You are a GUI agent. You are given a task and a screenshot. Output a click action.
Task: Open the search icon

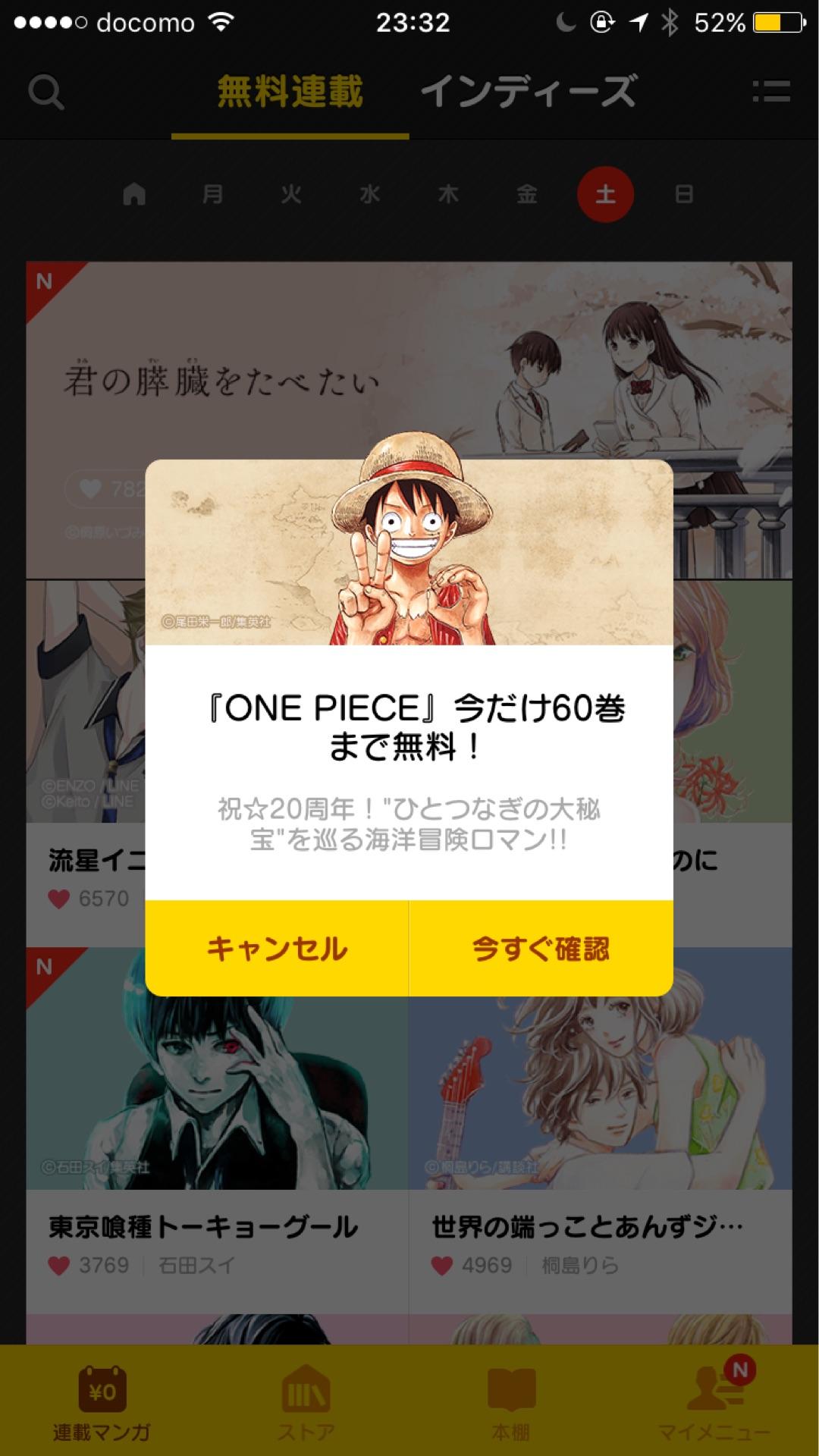pyautogui.click(x=45, y=91)
